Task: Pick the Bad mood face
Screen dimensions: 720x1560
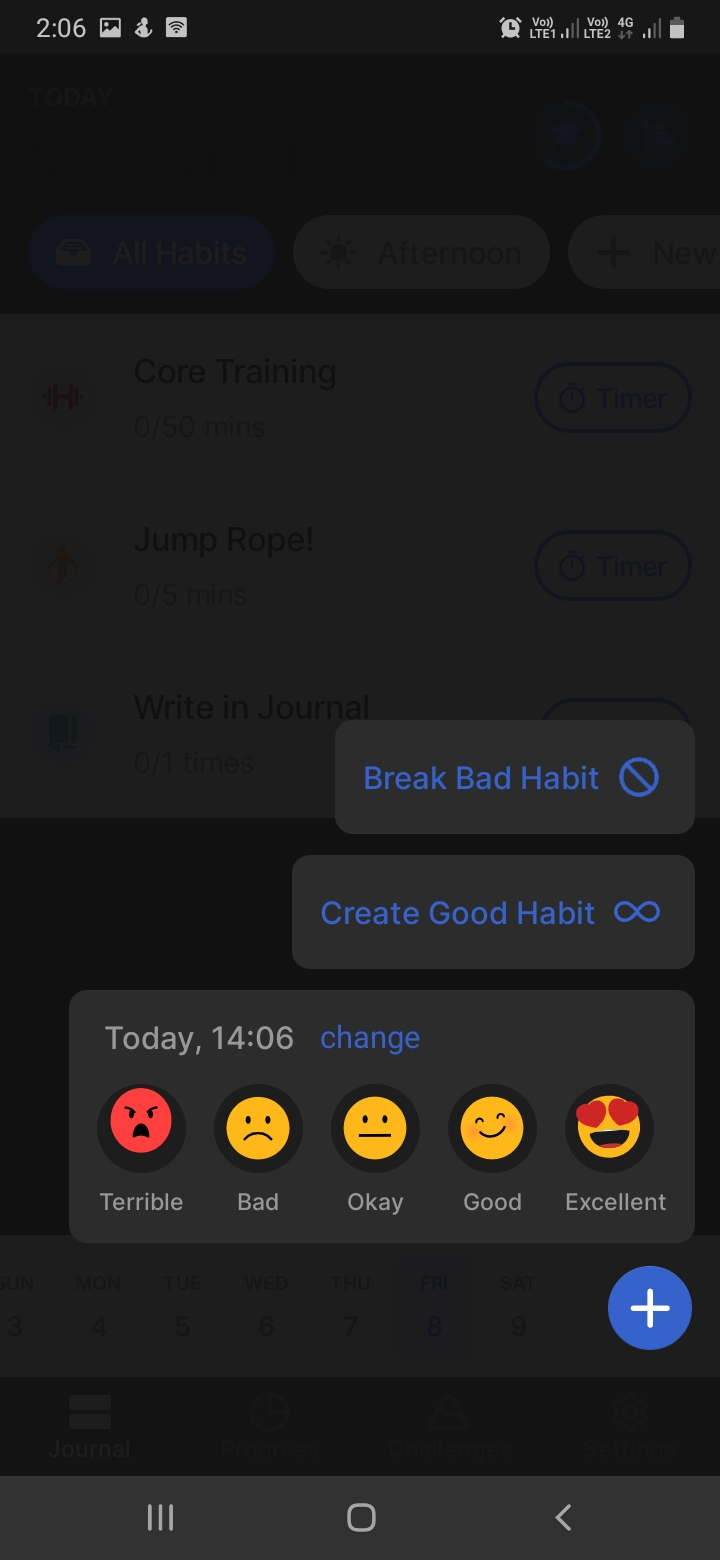Action: [258, 1129]
